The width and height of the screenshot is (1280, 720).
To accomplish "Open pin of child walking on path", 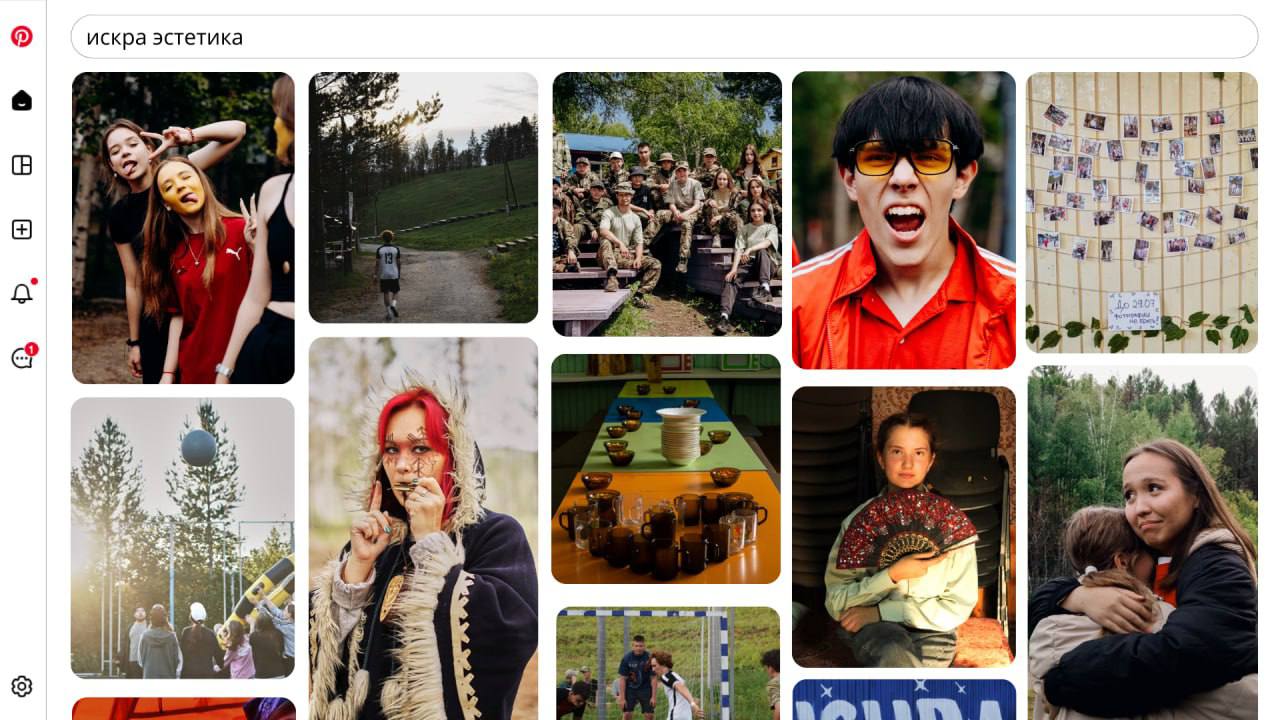I will click(423, 198).
